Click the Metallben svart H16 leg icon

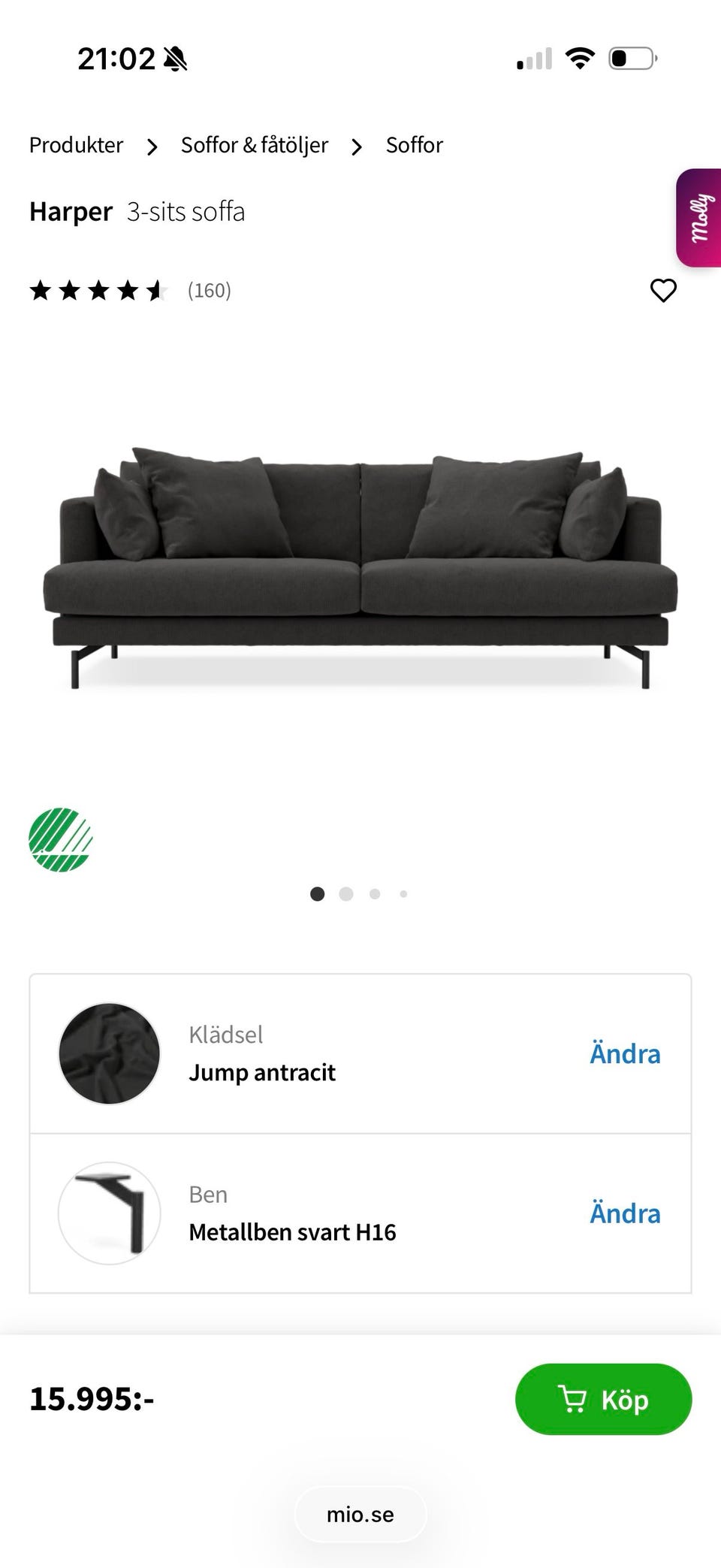[x=108, y=1213]
